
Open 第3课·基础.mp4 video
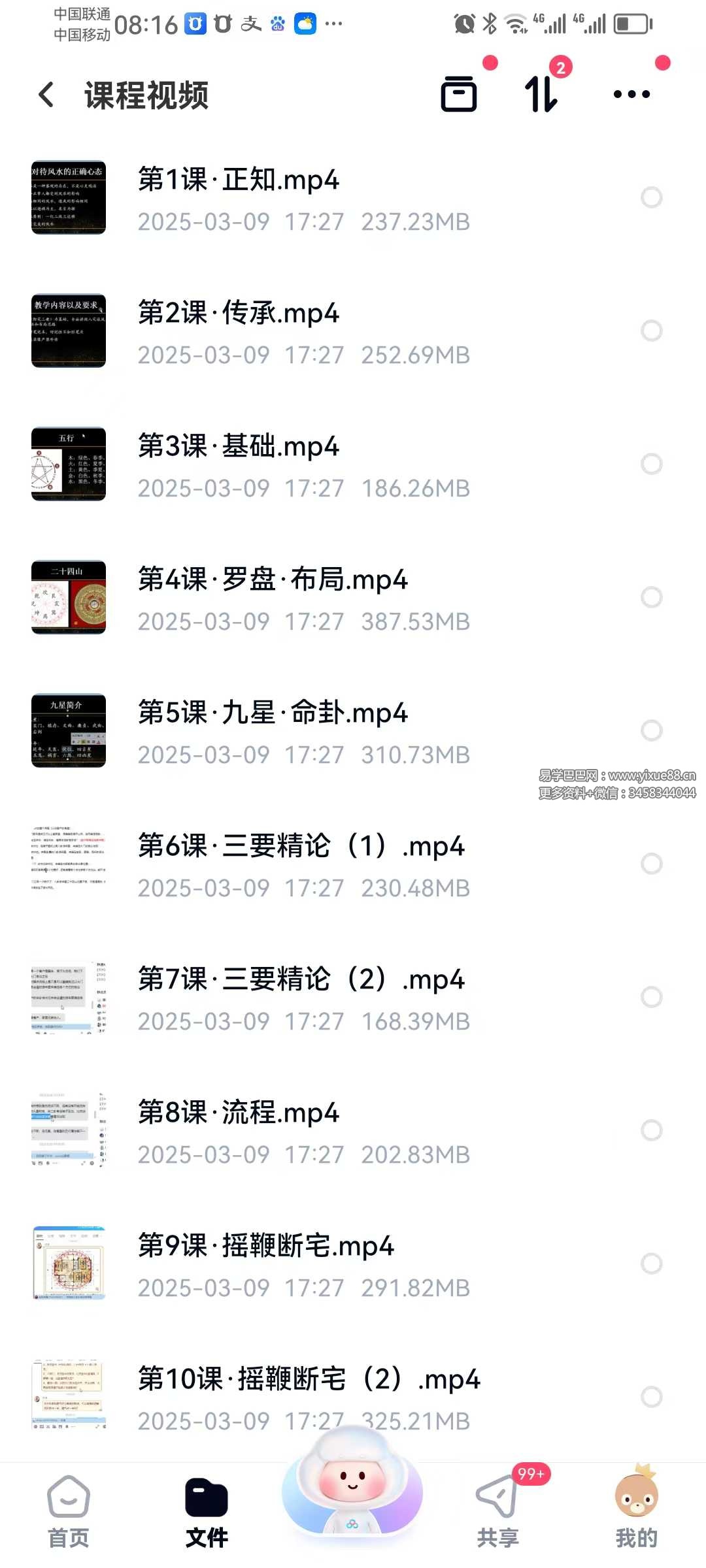239,446
